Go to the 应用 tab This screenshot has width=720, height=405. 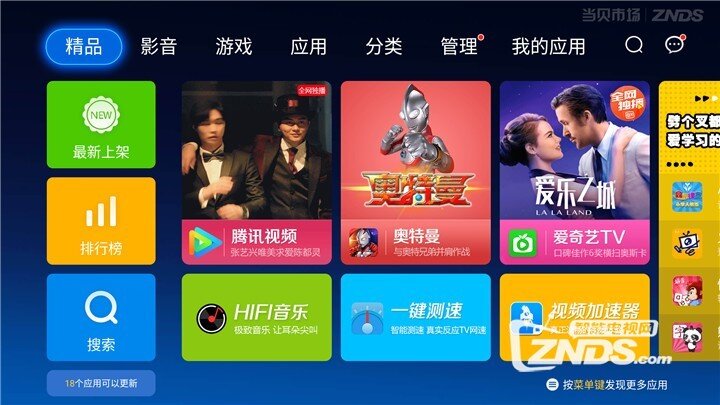pos(308,46)
